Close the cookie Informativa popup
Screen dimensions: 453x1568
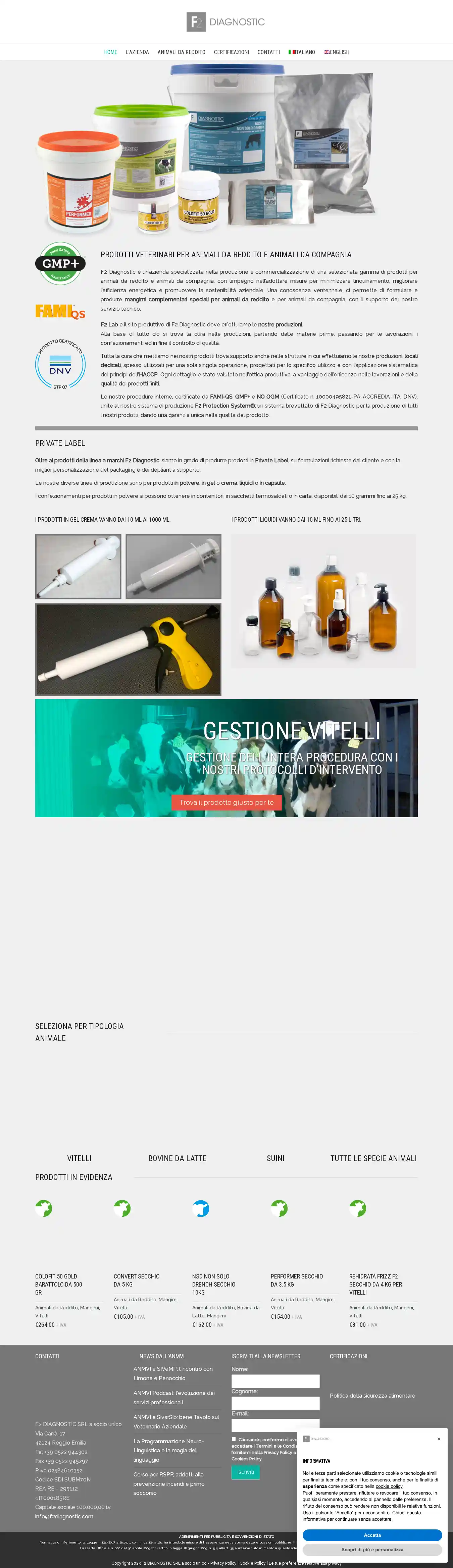[x=438, y=1439]
